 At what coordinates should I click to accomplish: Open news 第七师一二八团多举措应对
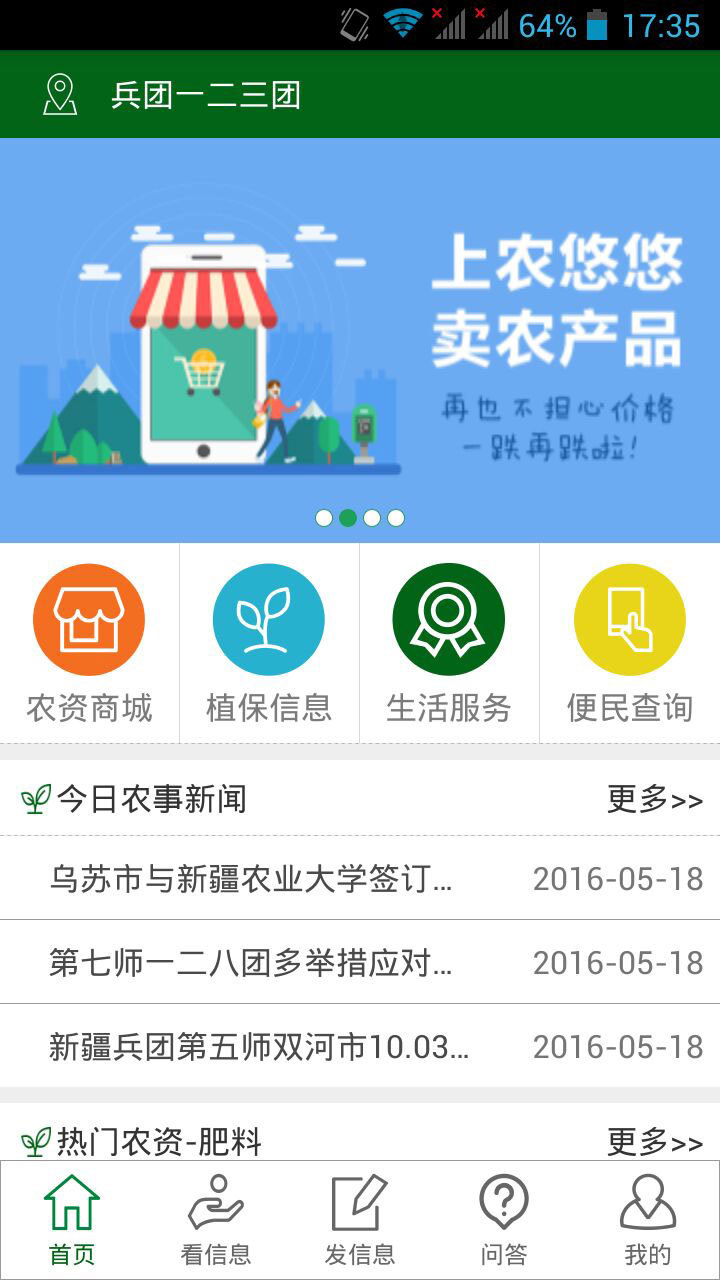[360, 962]
